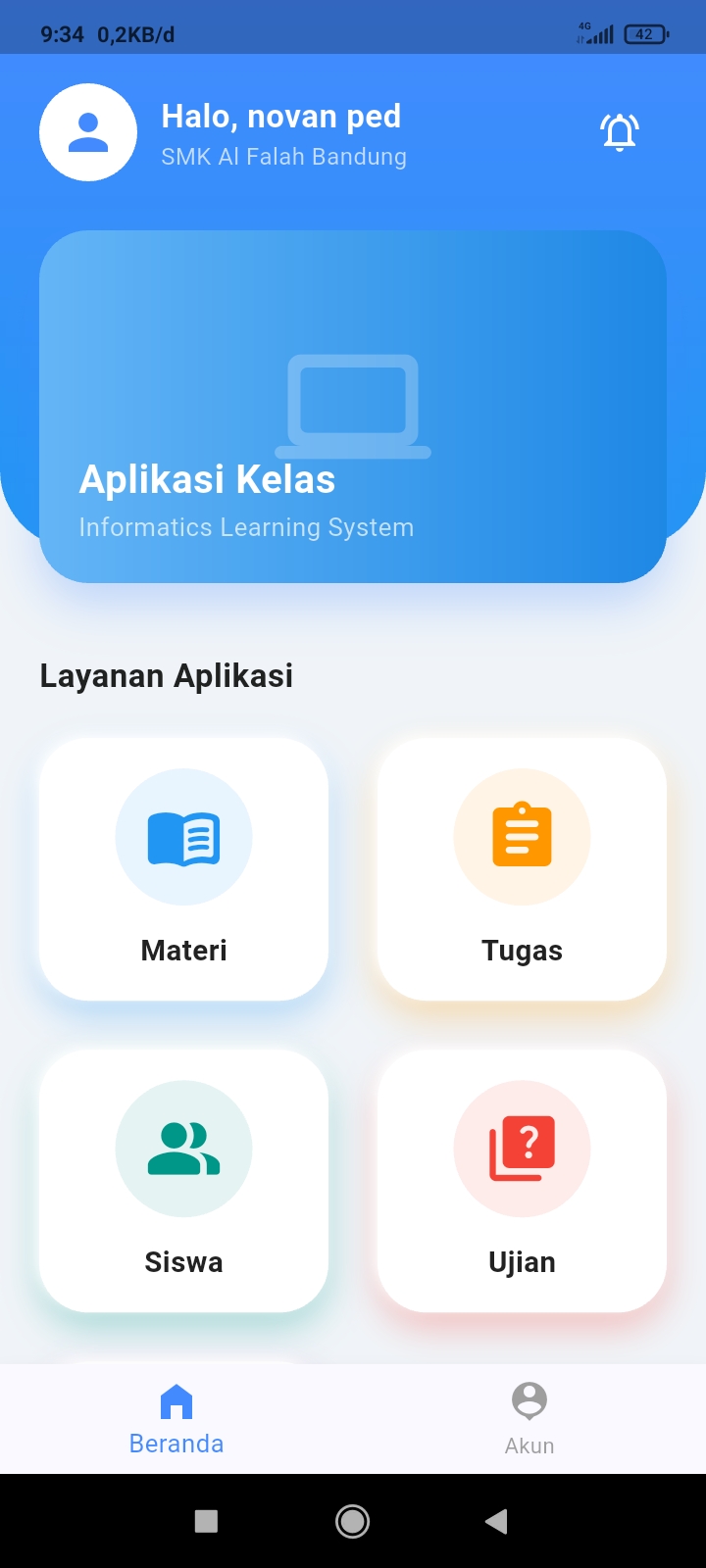706x1568 pixels.
Task: Switch to the Akun tab
Action: 529,1419
